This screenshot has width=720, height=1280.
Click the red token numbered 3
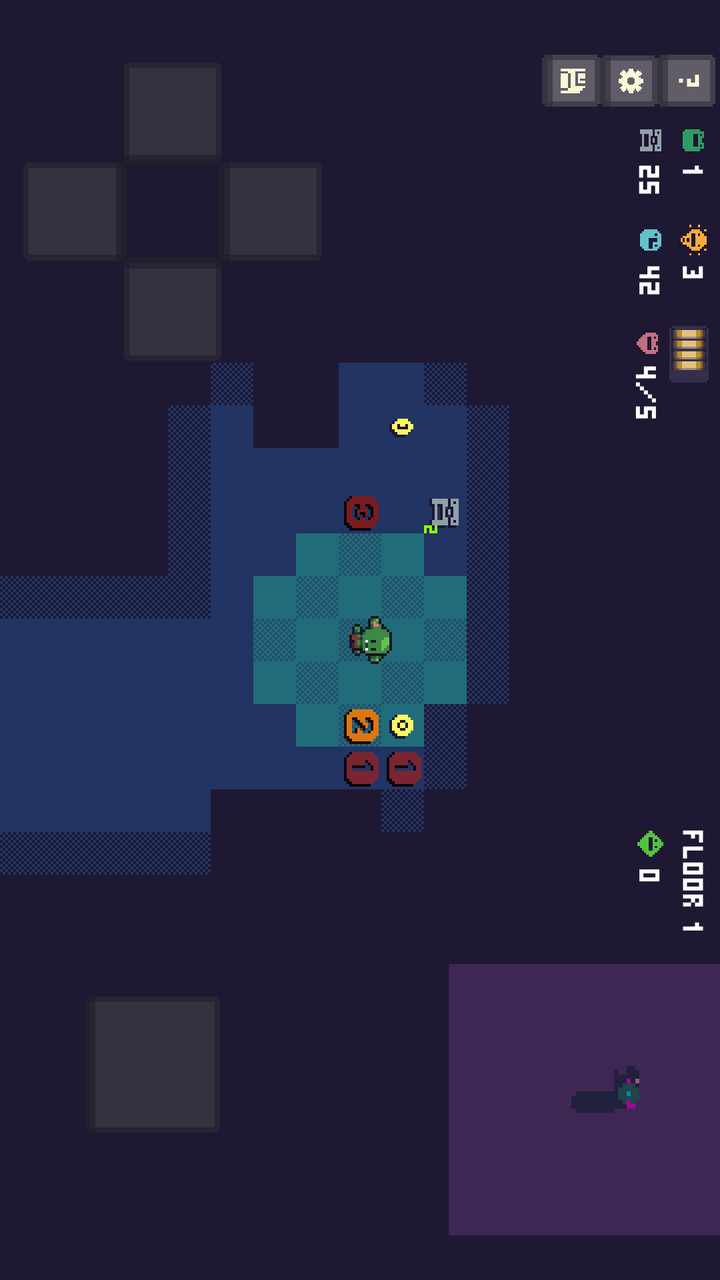[362, 512]
